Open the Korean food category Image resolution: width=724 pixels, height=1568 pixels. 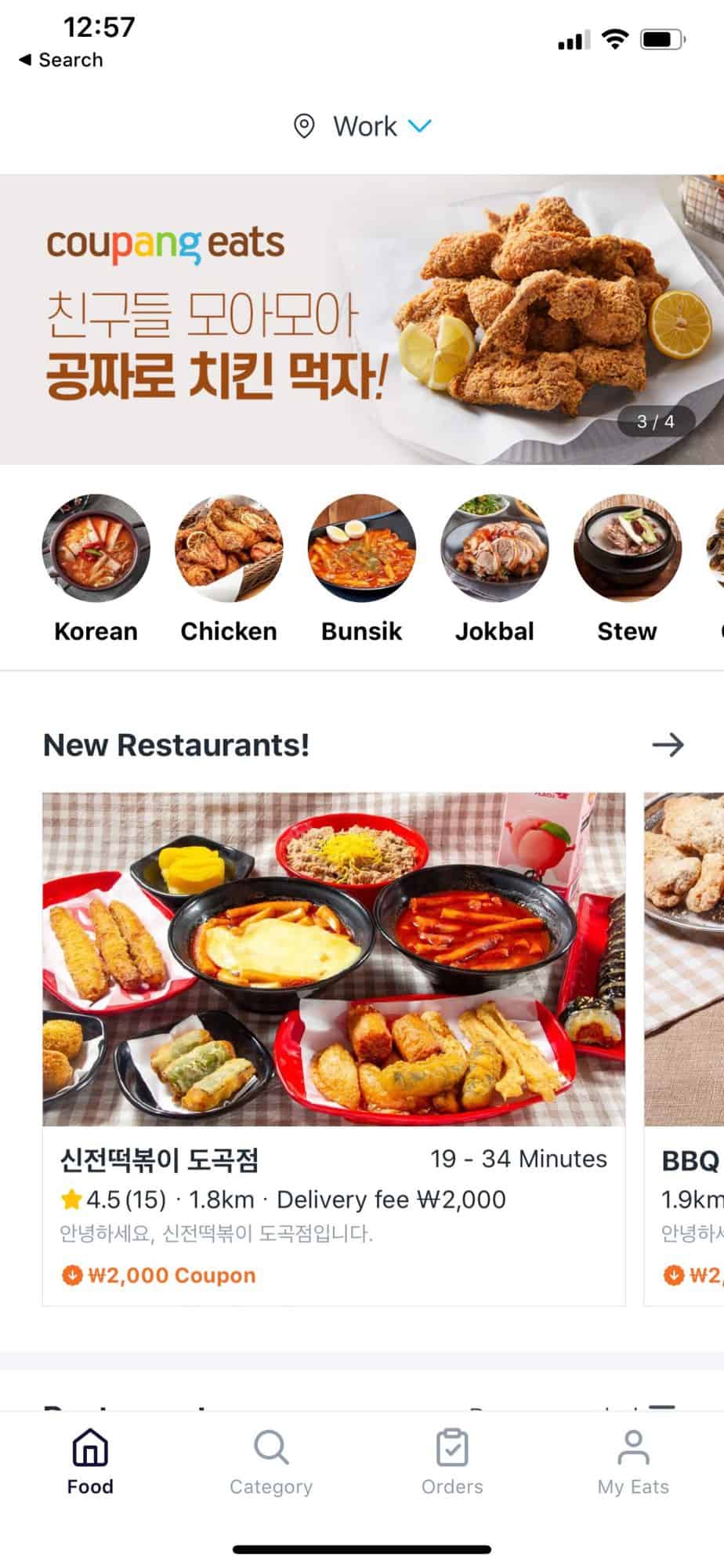pos(96,549)
